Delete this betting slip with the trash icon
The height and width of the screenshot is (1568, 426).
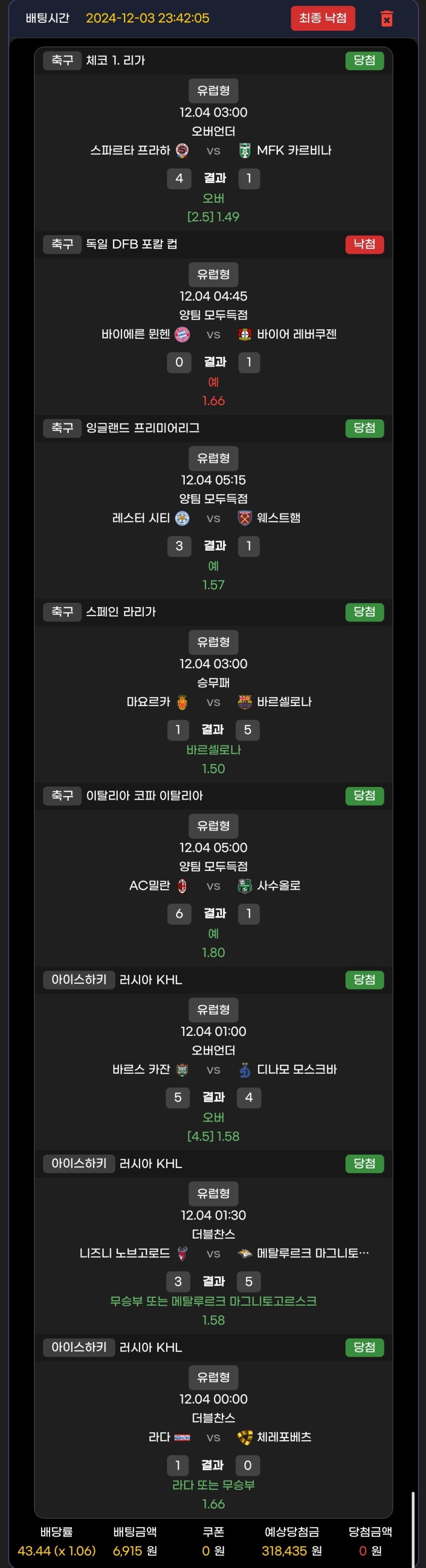pos(387,19)
